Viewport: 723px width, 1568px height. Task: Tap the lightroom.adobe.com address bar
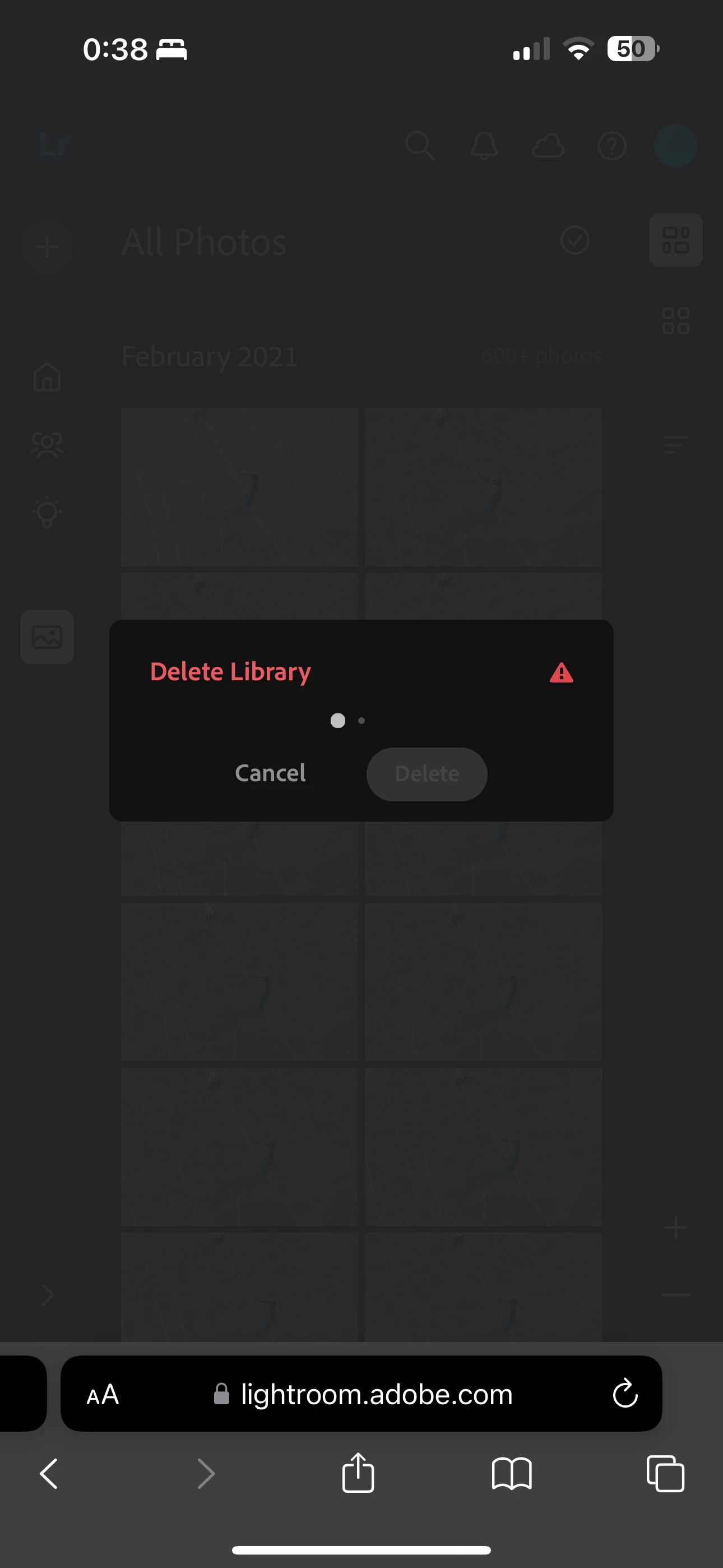click(x=376, y=1394)
